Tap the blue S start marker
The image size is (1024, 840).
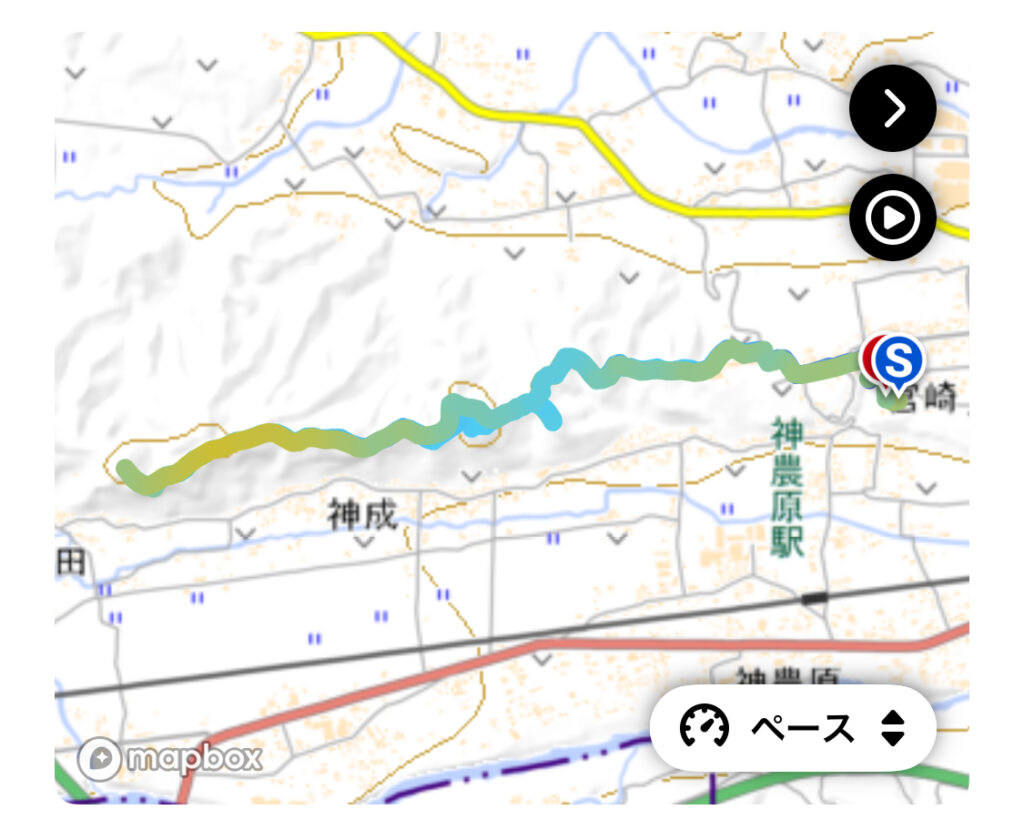point(901,358)
